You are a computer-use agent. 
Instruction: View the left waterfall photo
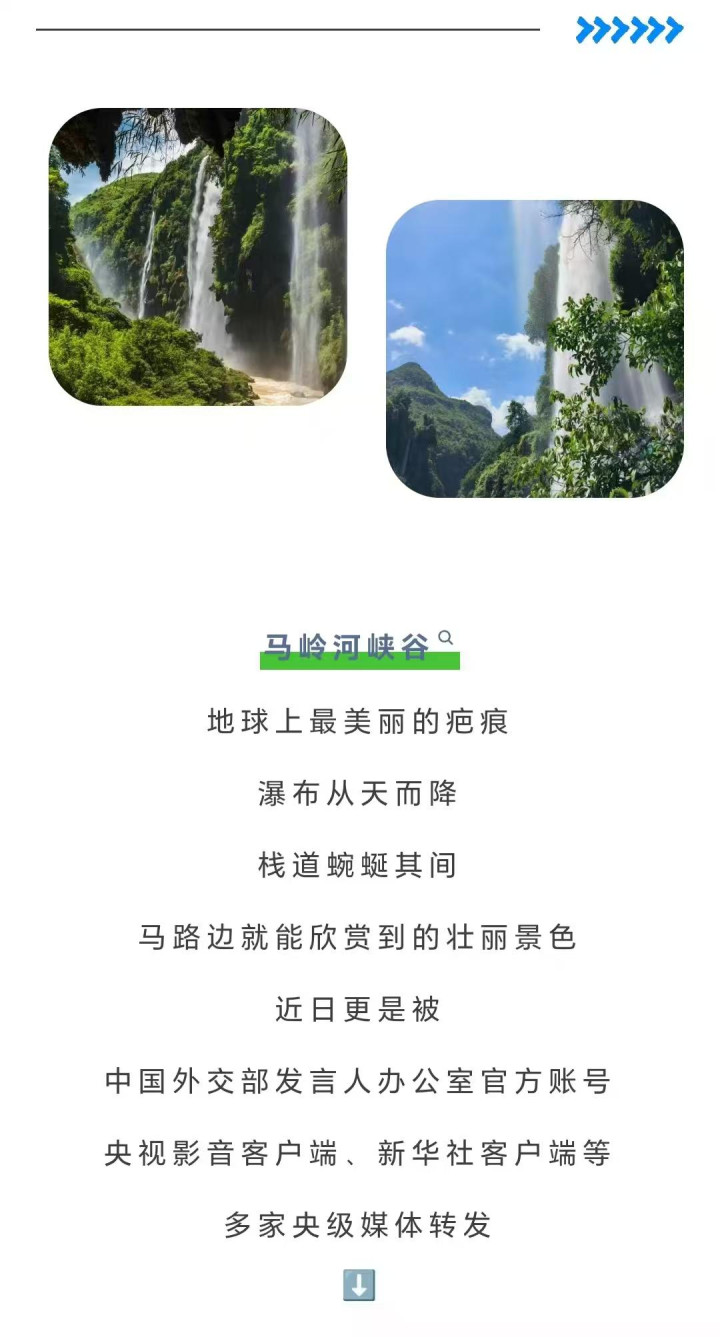click(x=198, y=257)
